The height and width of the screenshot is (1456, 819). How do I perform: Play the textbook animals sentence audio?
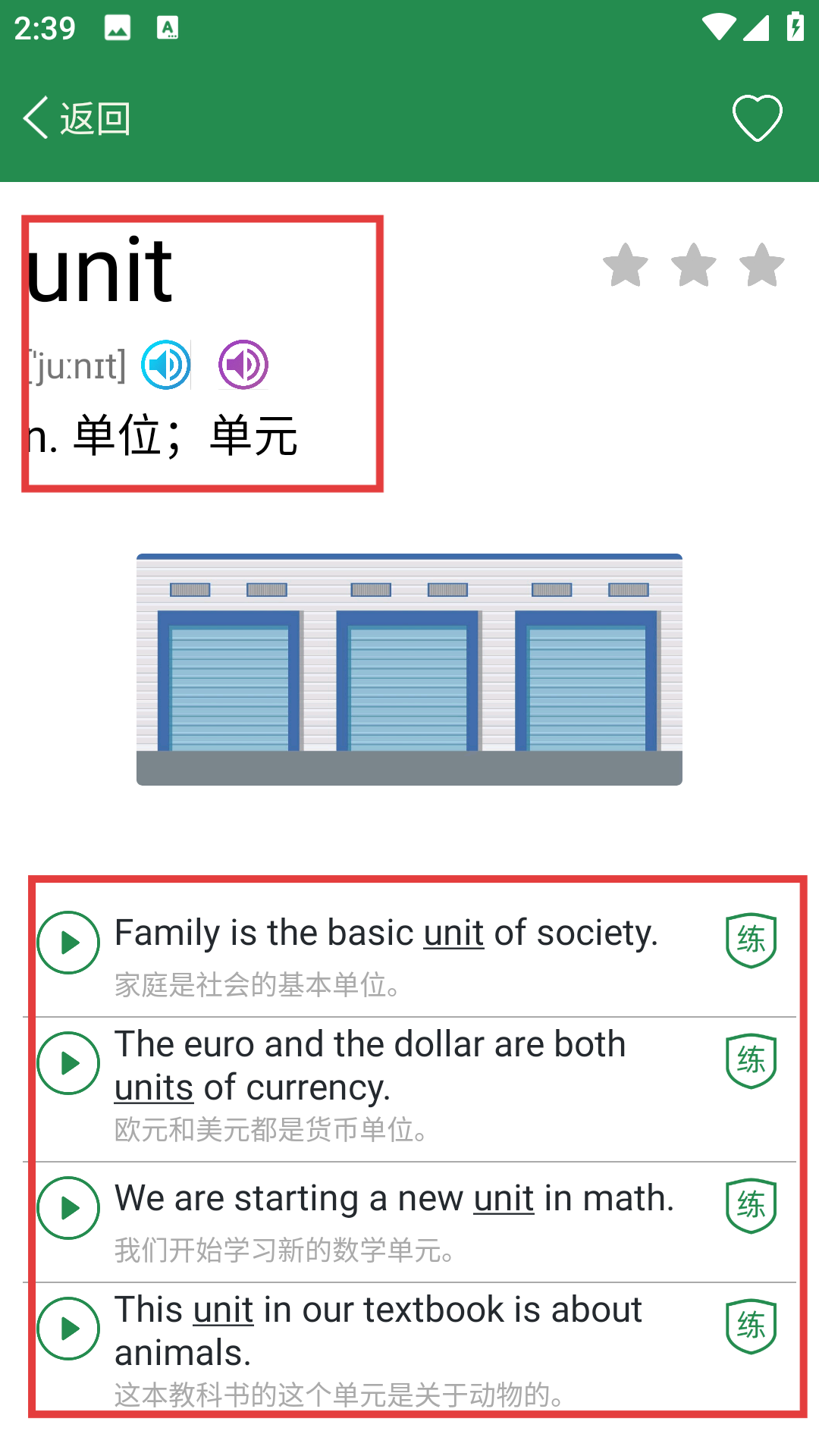click(68, 1328)
